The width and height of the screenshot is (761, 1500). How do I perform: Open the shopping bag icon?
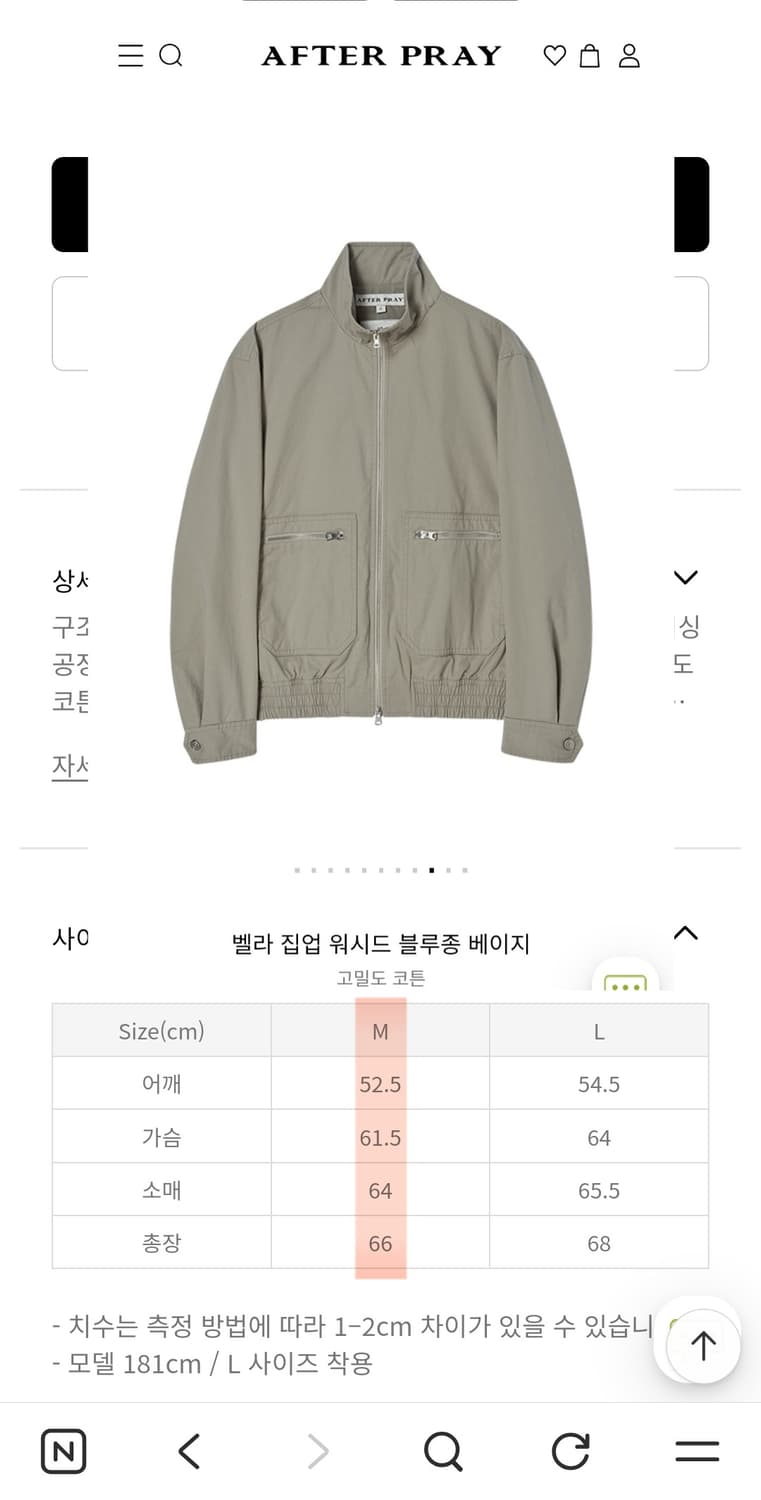click(x=590, y=56)
